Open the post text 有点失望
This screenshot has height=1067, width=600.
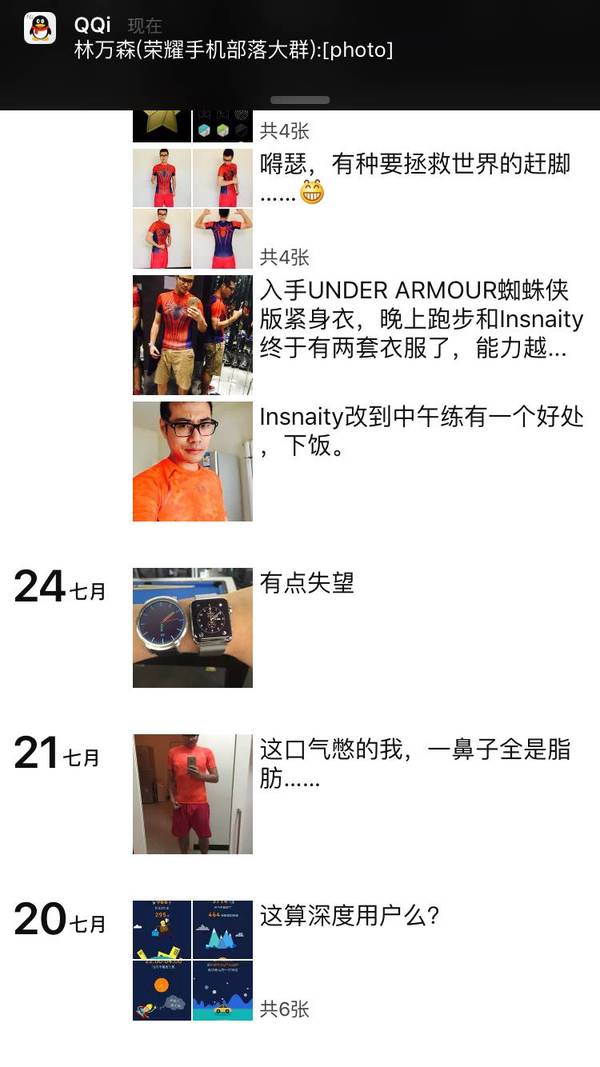[x=308, y=583]
